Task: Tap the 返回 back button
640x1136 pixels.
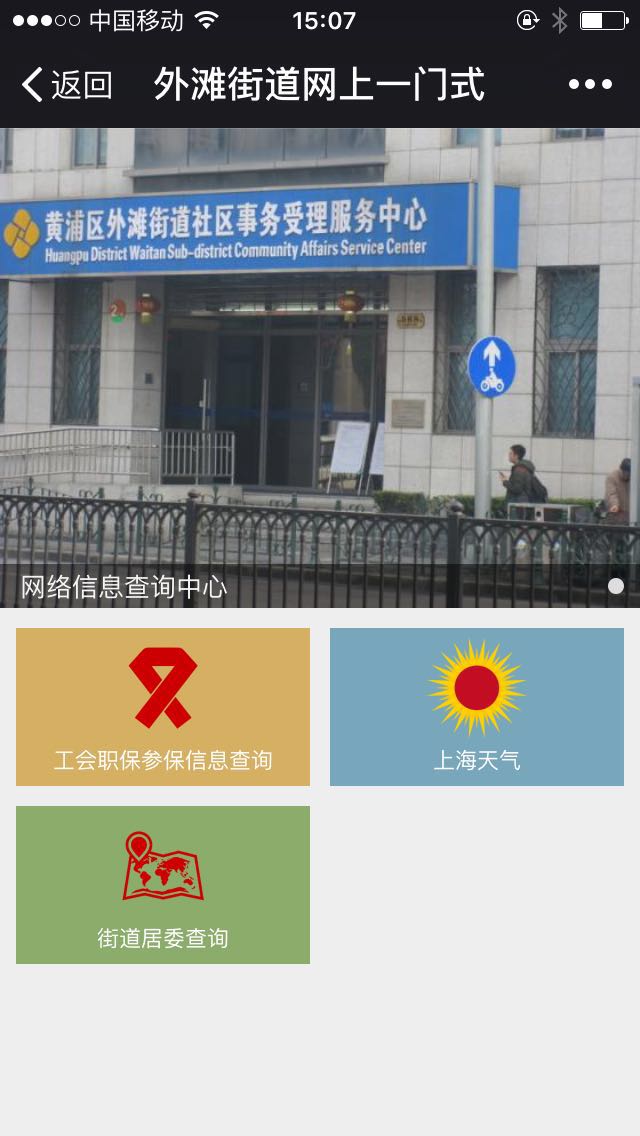Action: [66, 85]
